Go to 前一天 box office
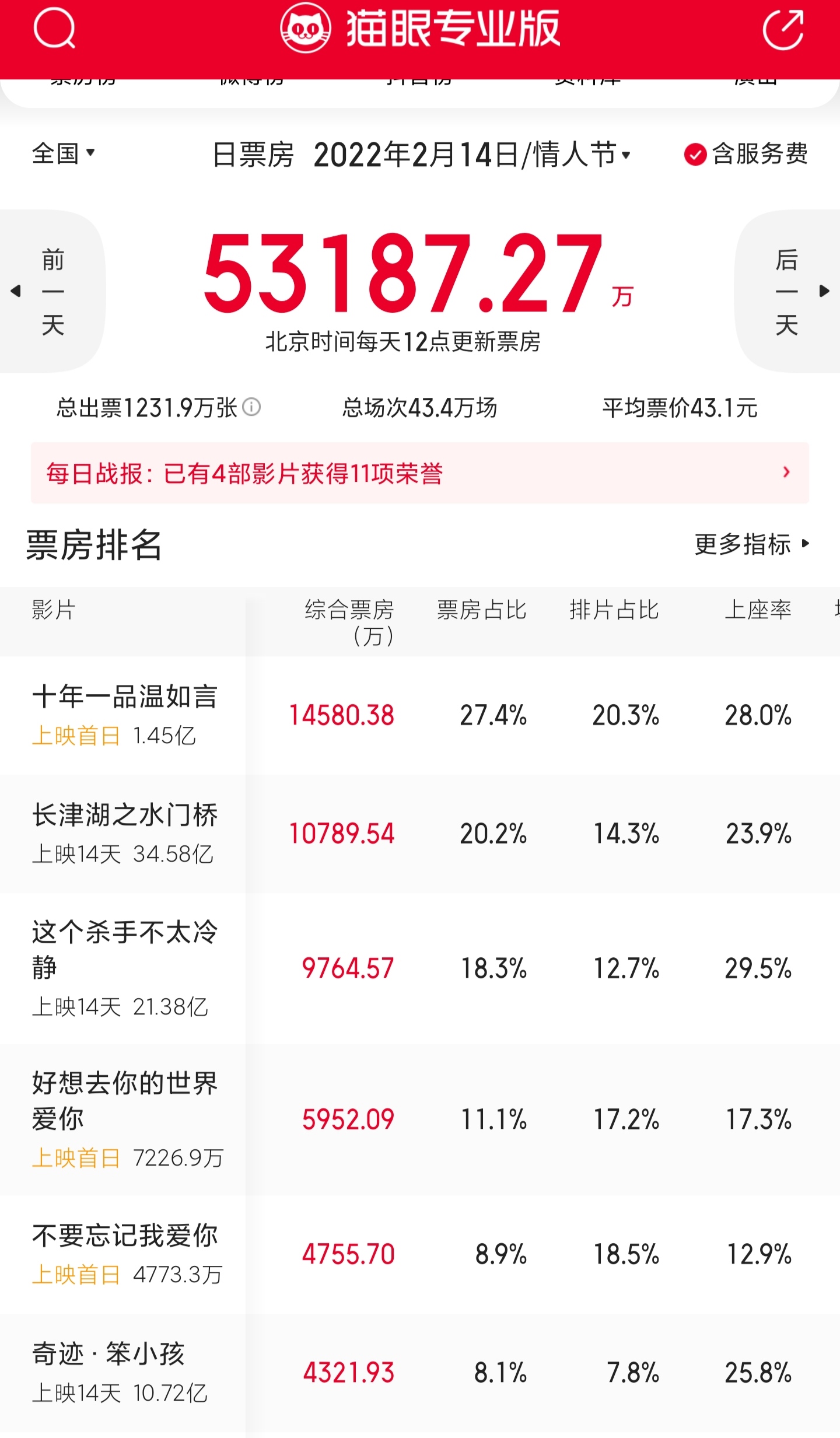The image size is (840, 1438). coord(51,292)
